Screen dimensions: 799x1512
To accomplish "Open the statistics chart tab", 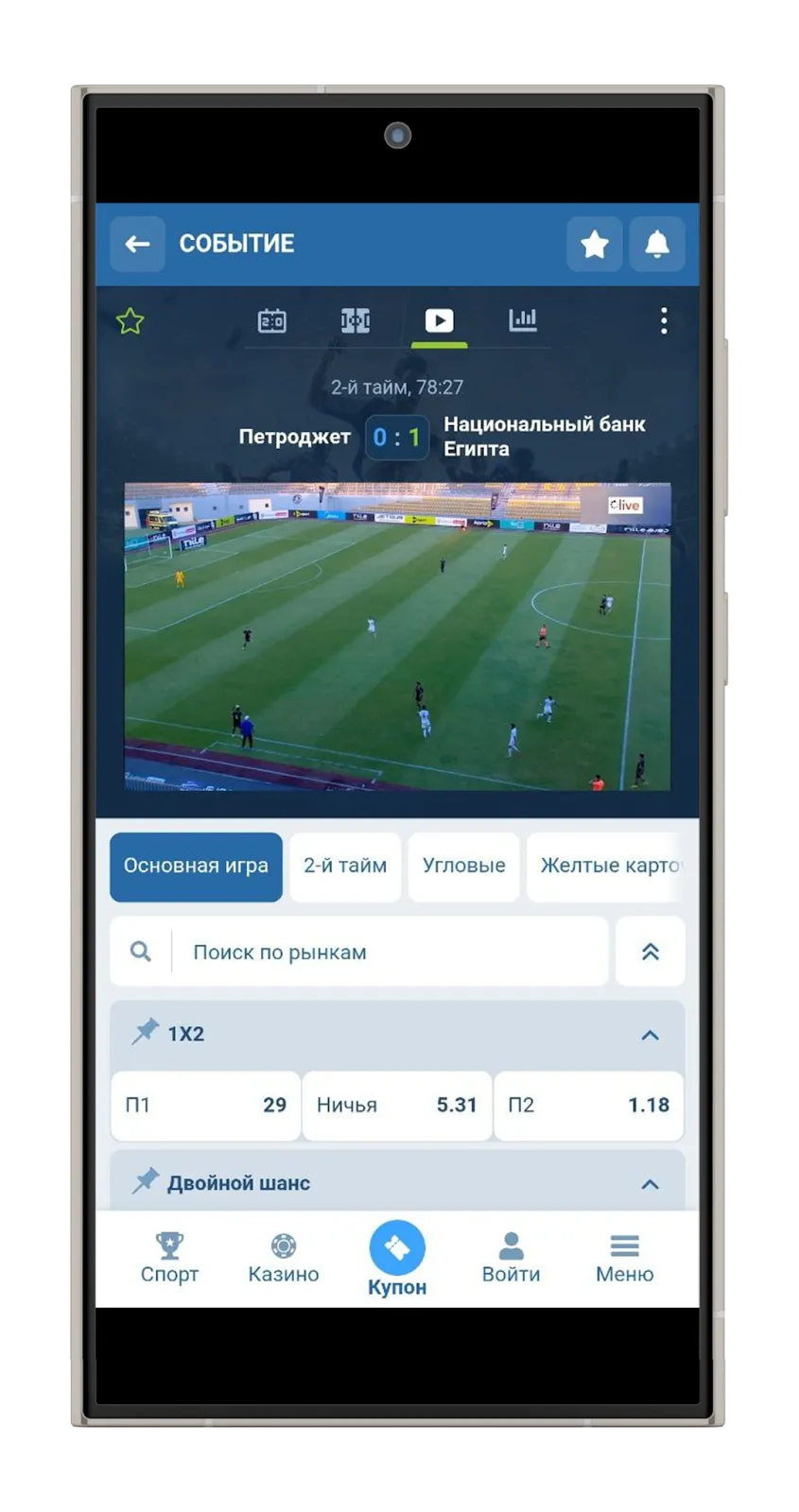I will coord(523,321).
